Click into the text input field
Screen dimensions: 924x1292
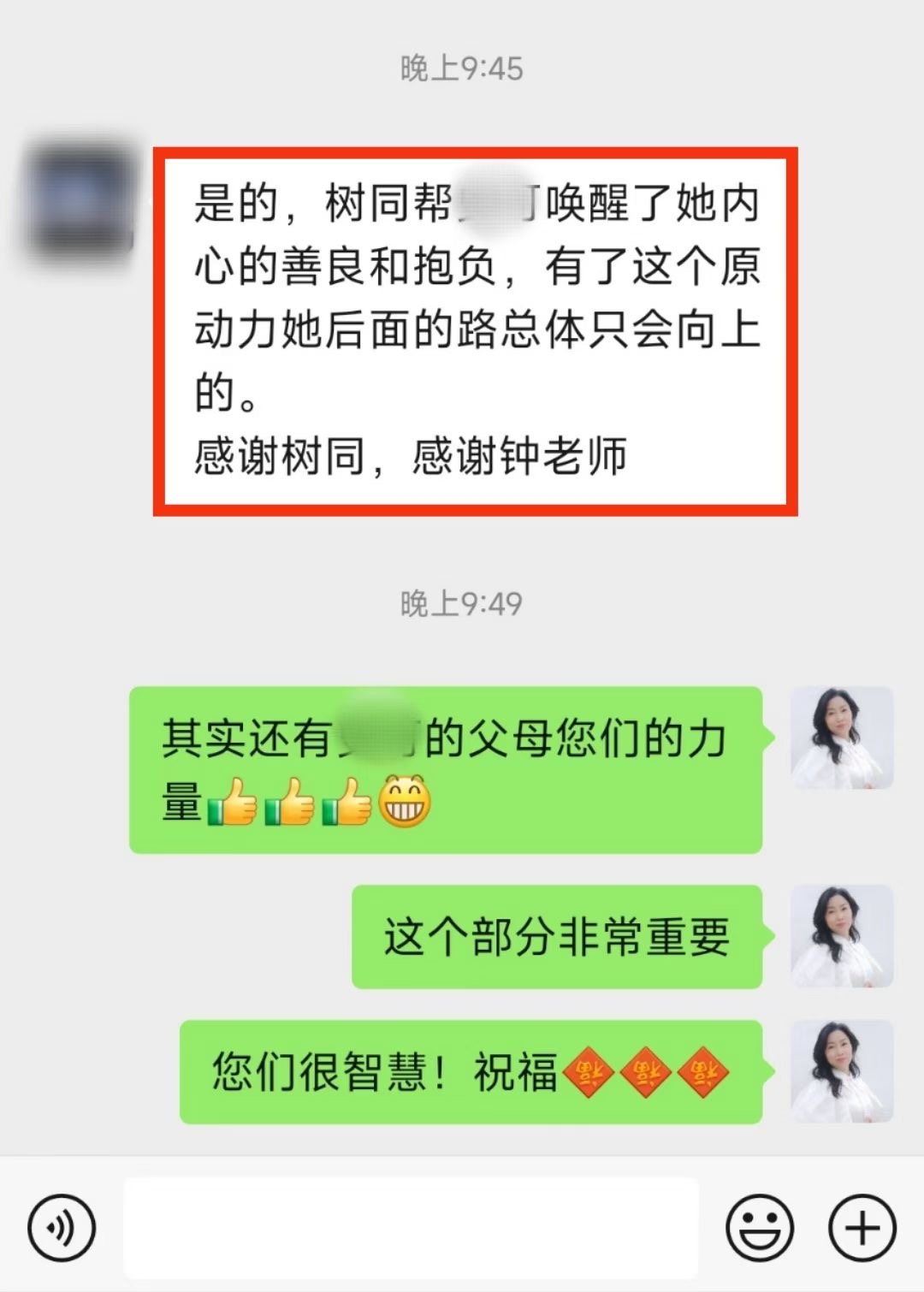pos(411,1225)
